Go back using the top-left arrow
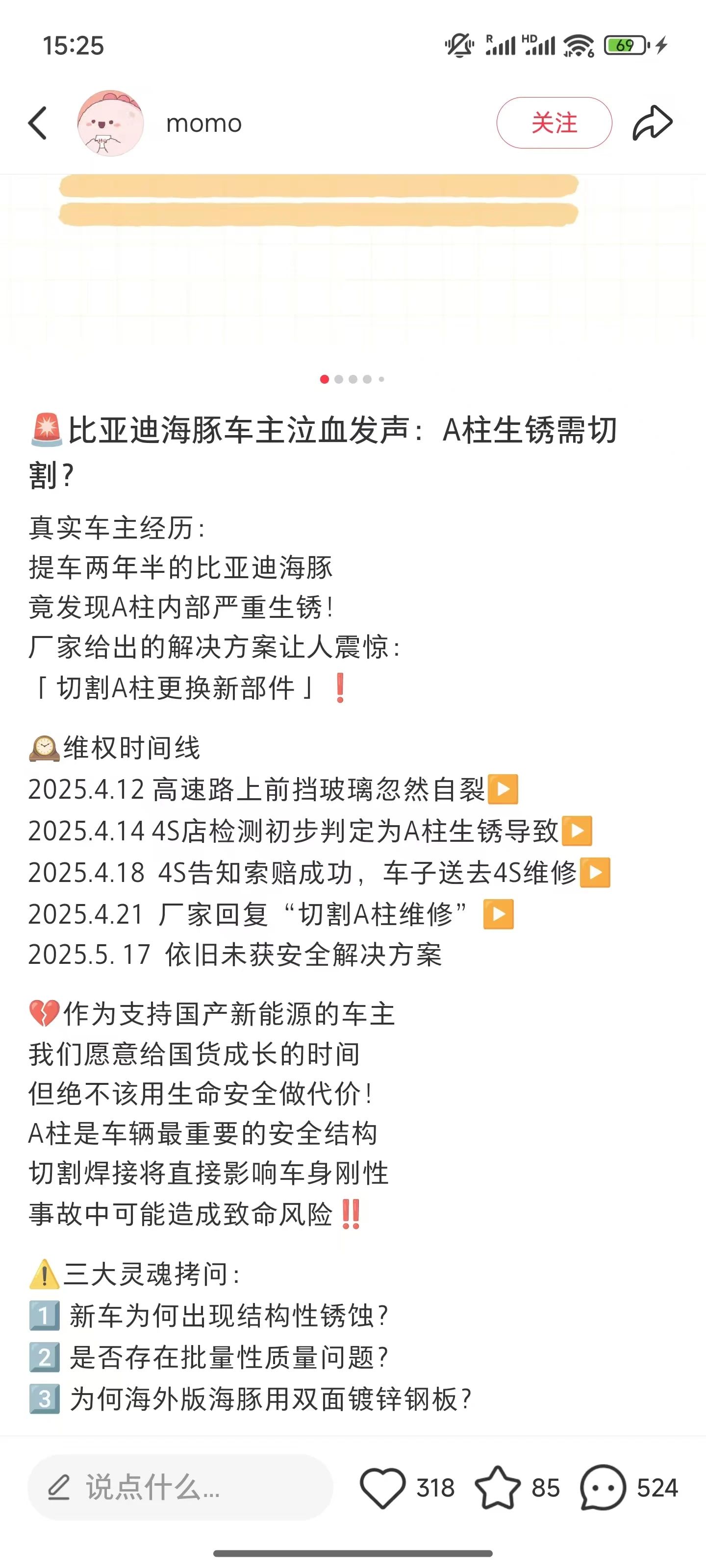Viewport: 706px width, 1568px height. [x=38, y=123]
